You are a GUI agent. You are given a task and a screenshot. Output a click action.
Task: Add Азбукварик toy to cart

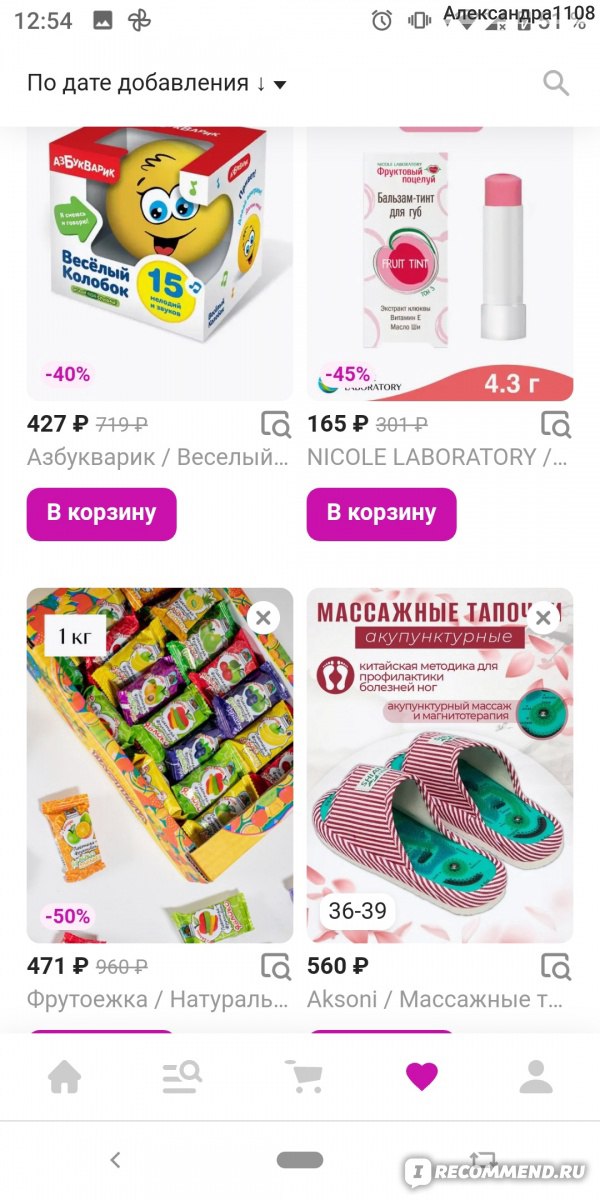(101, 513)
